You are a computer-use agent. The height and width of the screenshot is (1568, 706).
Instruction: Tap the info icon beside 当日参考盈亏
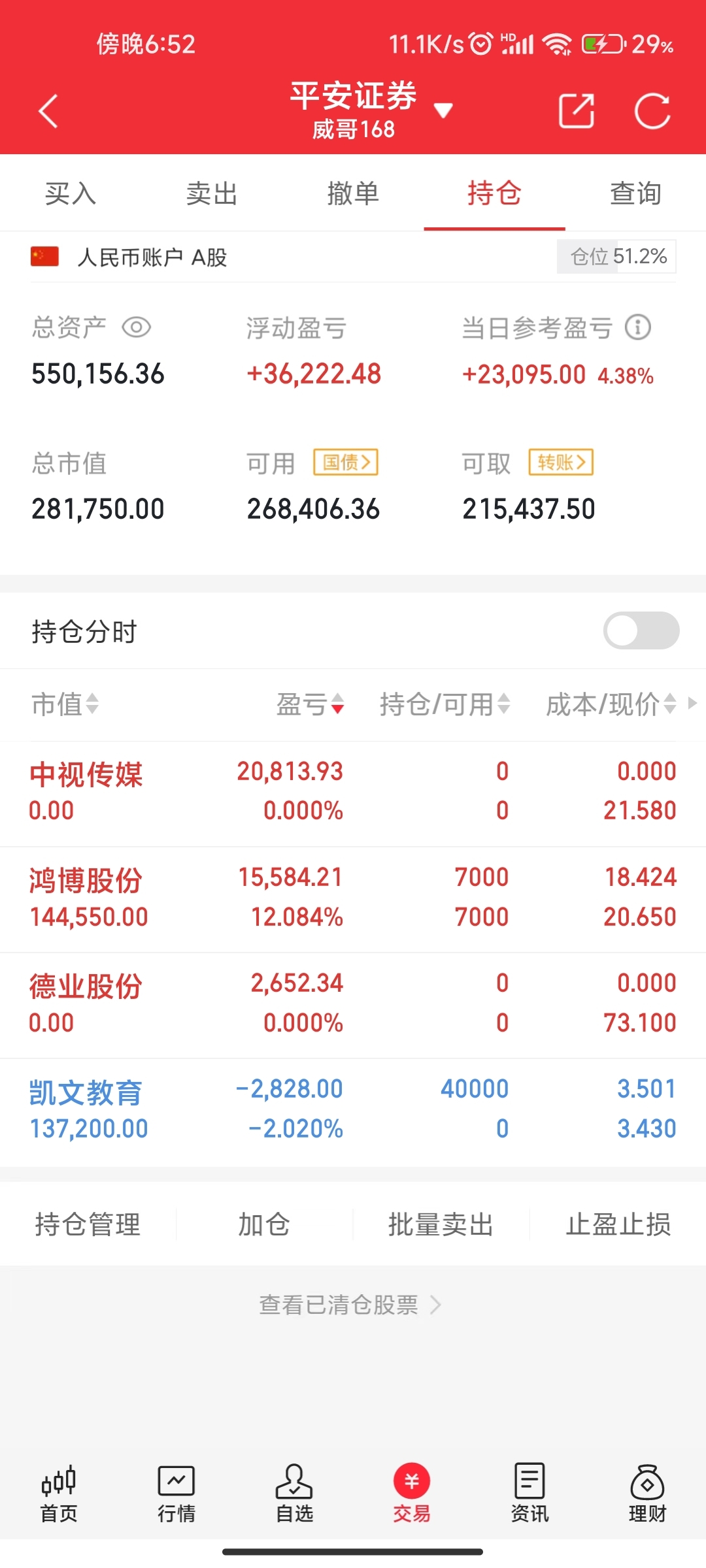[x=636, y=328]
